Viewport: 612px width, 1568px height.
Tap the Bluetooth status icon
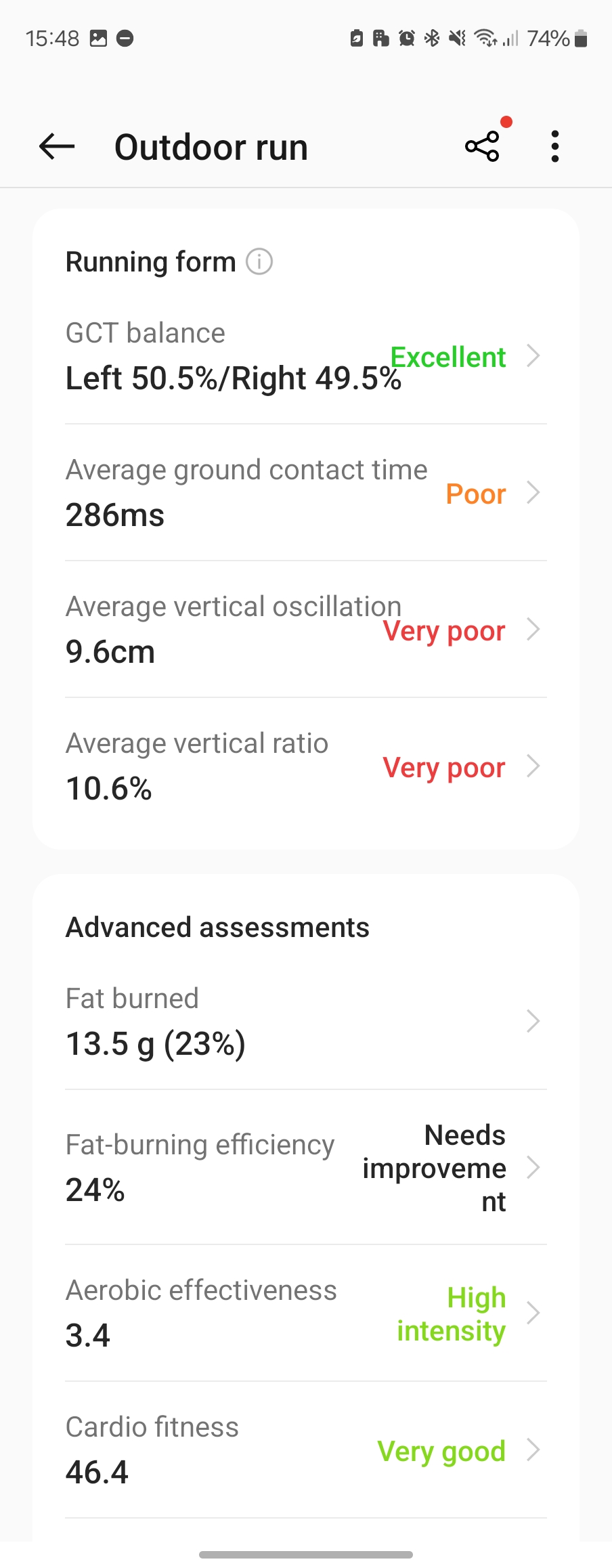(x=431, y=39)
